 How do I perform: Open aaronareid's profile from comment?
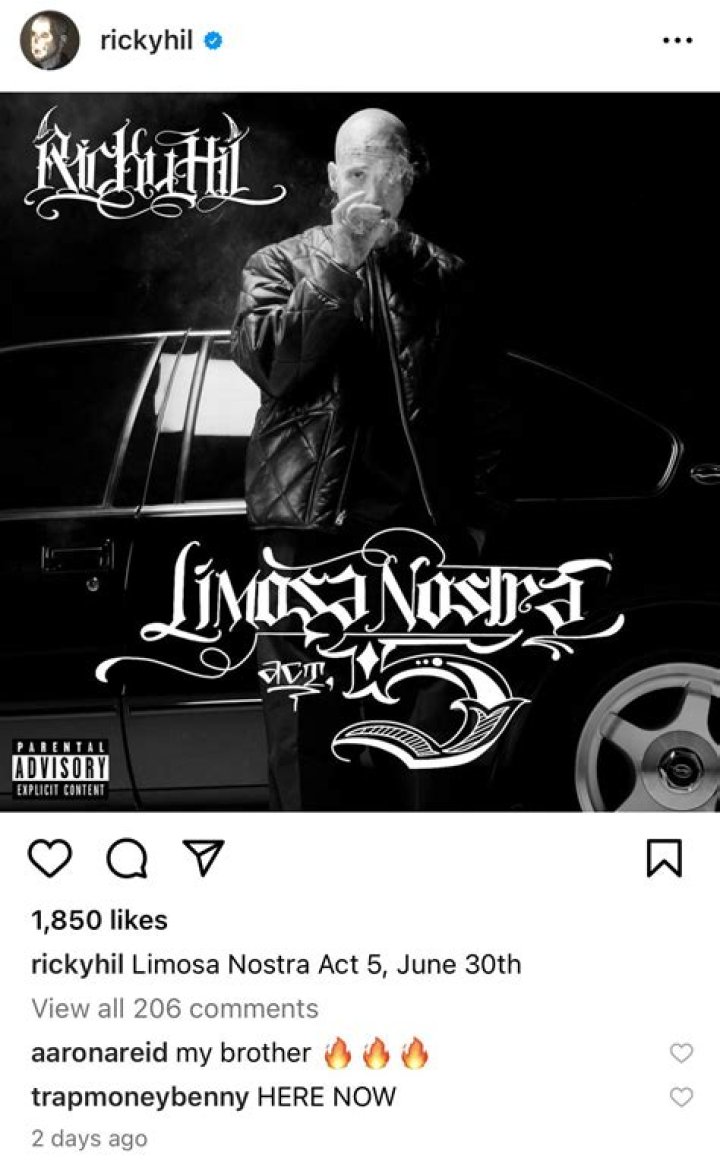99,1053
